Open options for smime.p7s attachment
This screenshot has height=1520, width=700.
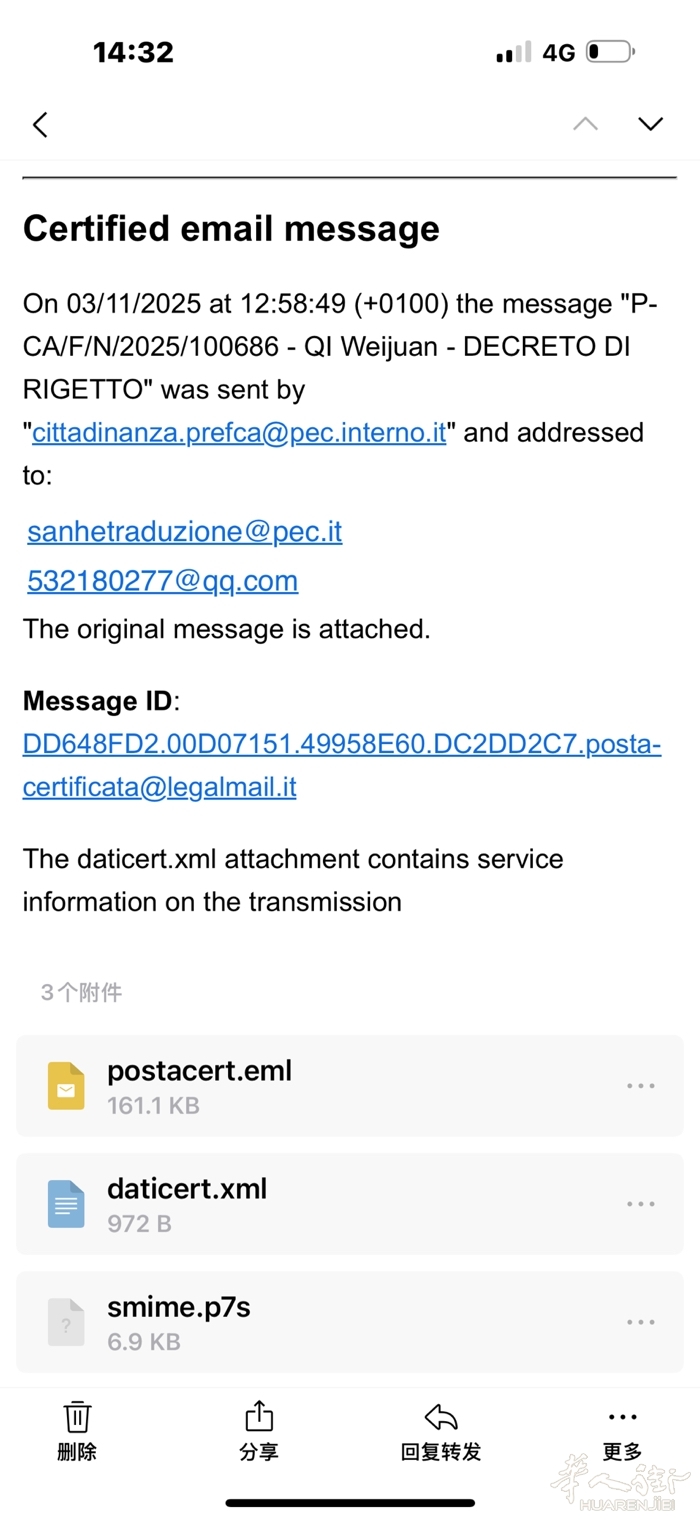[640, 1322]
